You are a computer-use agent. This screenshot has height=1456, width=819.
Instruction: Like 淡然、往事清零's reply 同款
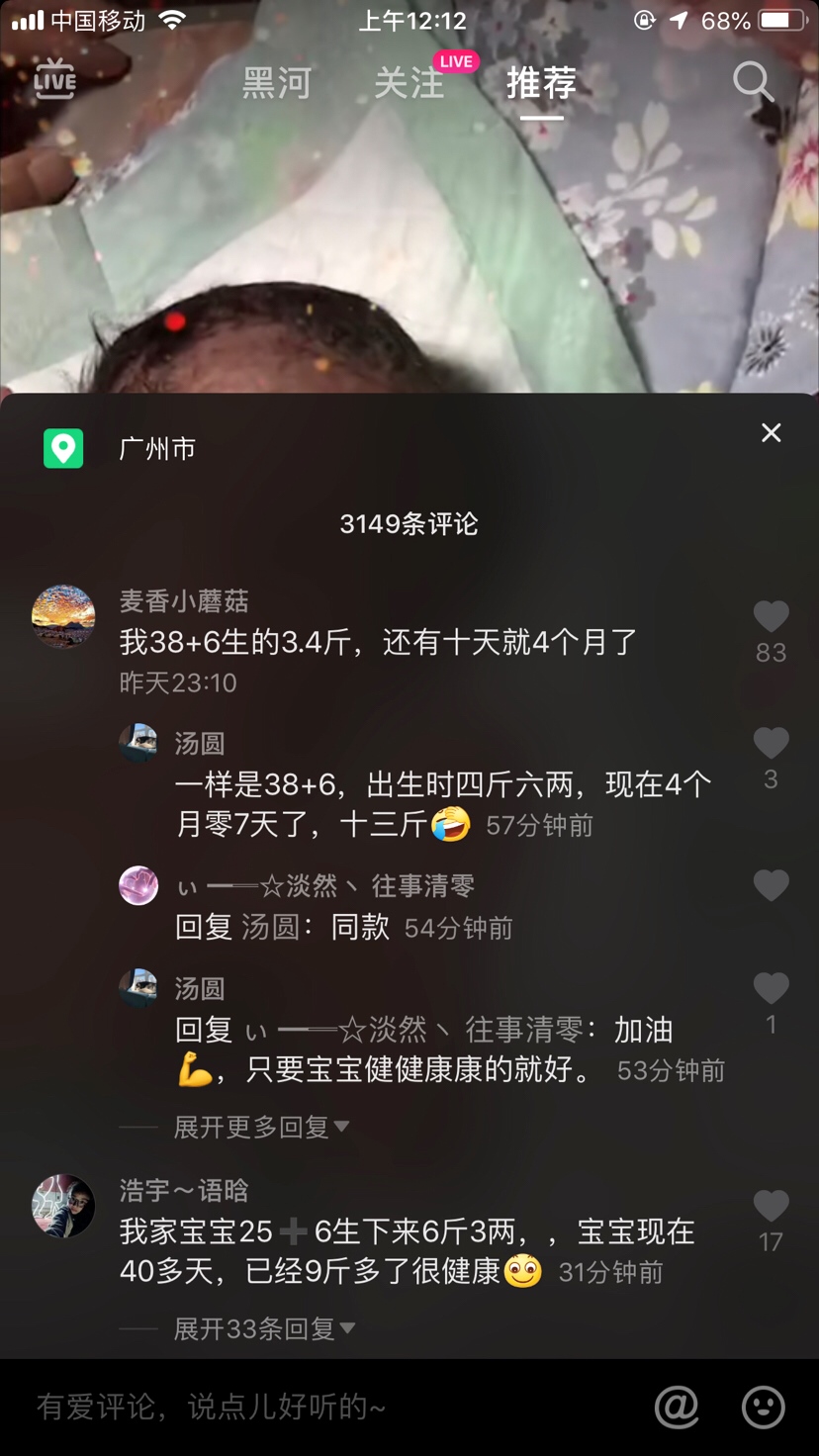771,885
